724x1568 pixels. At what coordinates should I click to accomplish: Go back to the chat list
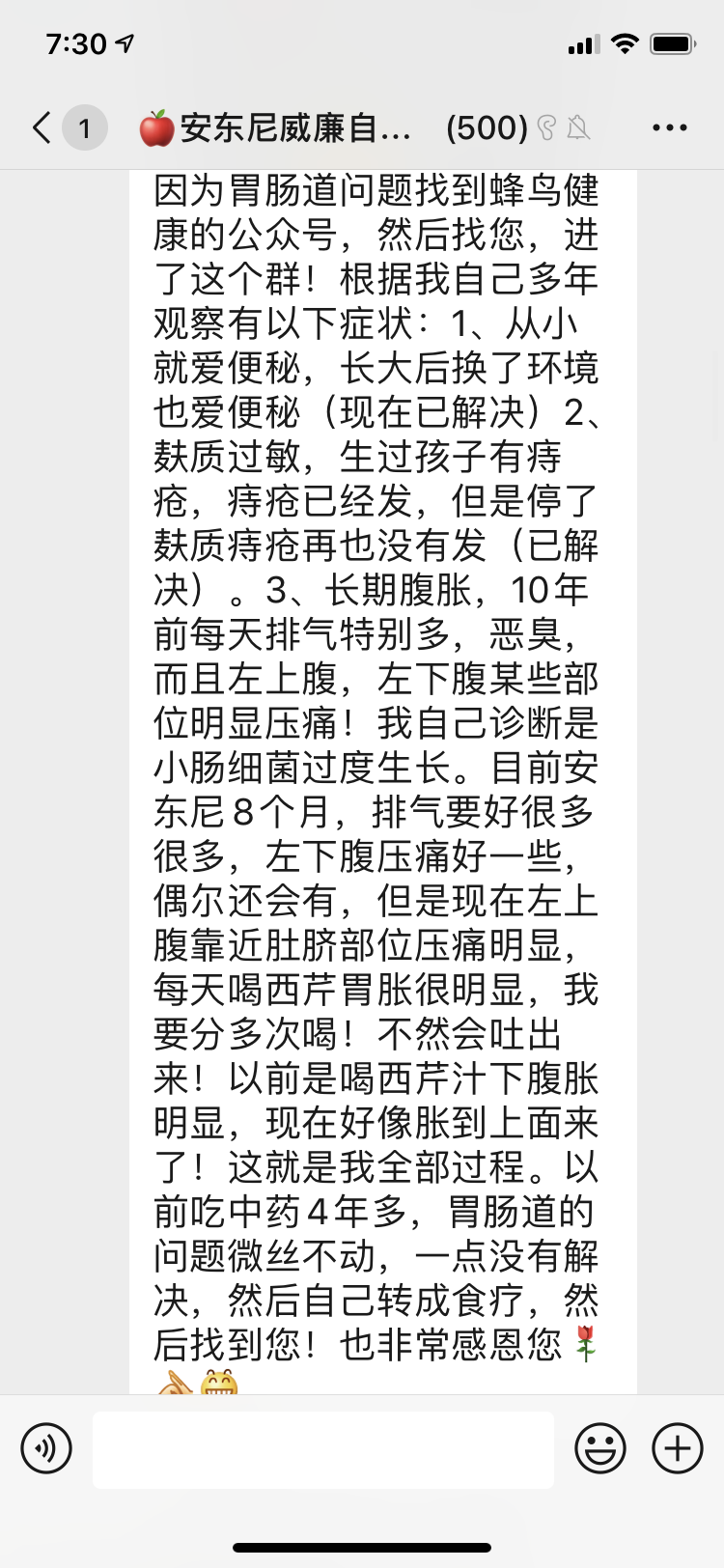coord(42,127)
